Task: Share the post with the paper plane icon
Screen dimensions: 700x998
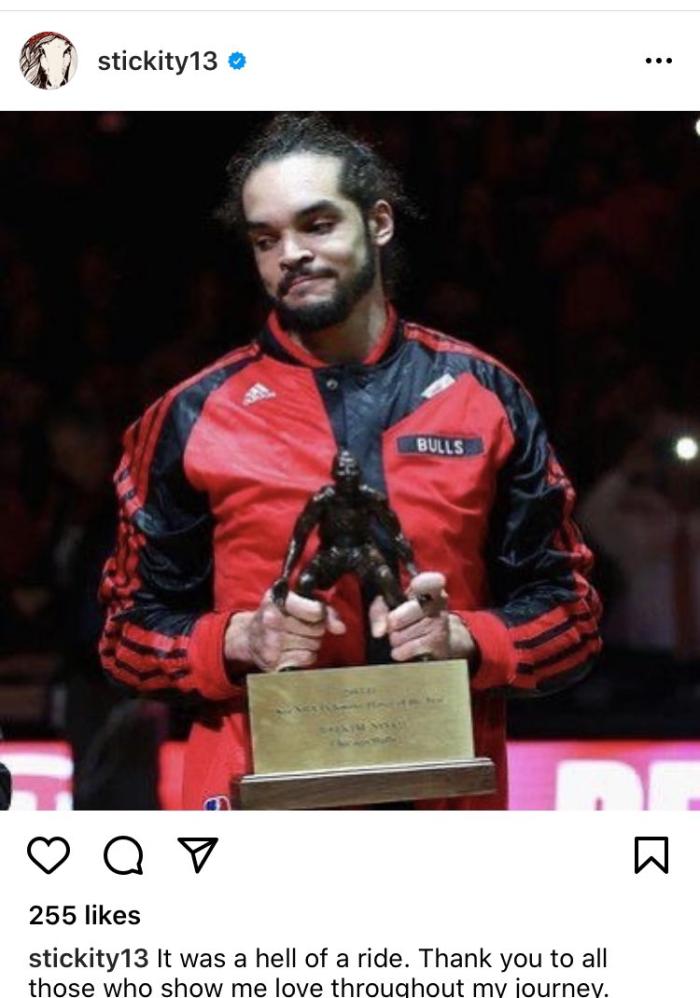Action: pos(197,855)
